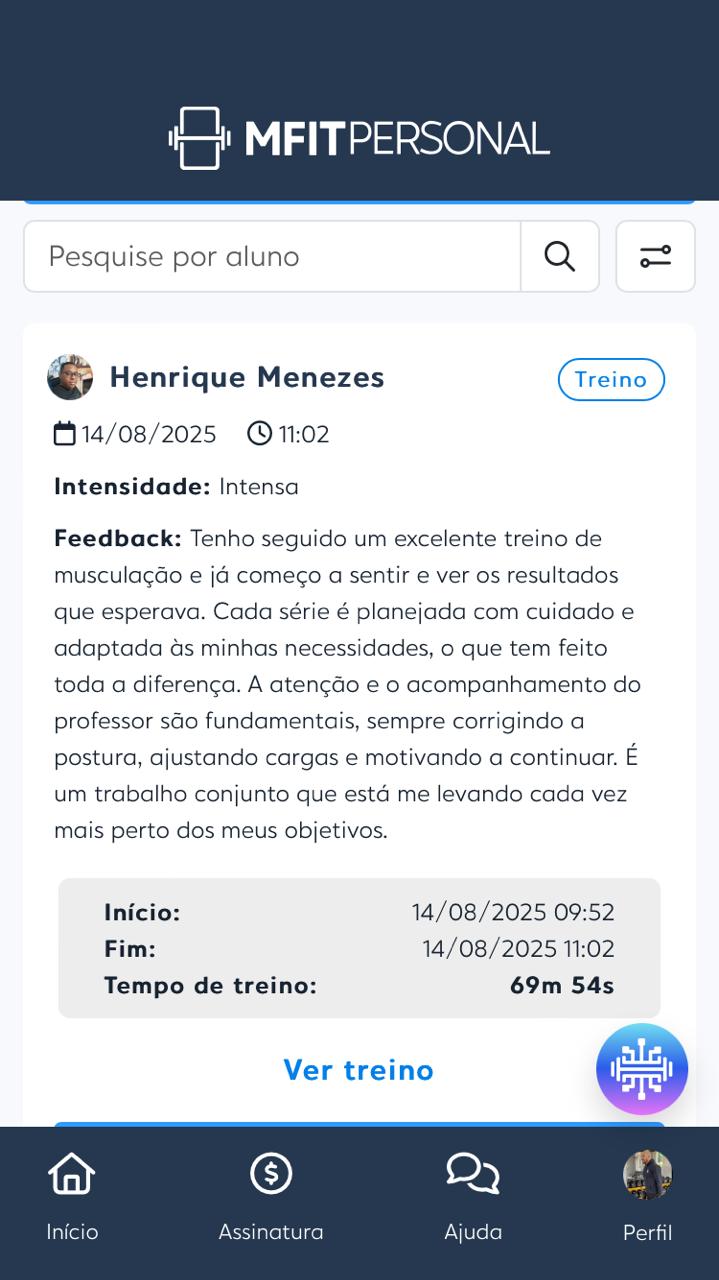Image resolution: width=719 pixels, height=1280 pixels.
Task: Open the floating AI assistant button
Action: coord(642,1069)
